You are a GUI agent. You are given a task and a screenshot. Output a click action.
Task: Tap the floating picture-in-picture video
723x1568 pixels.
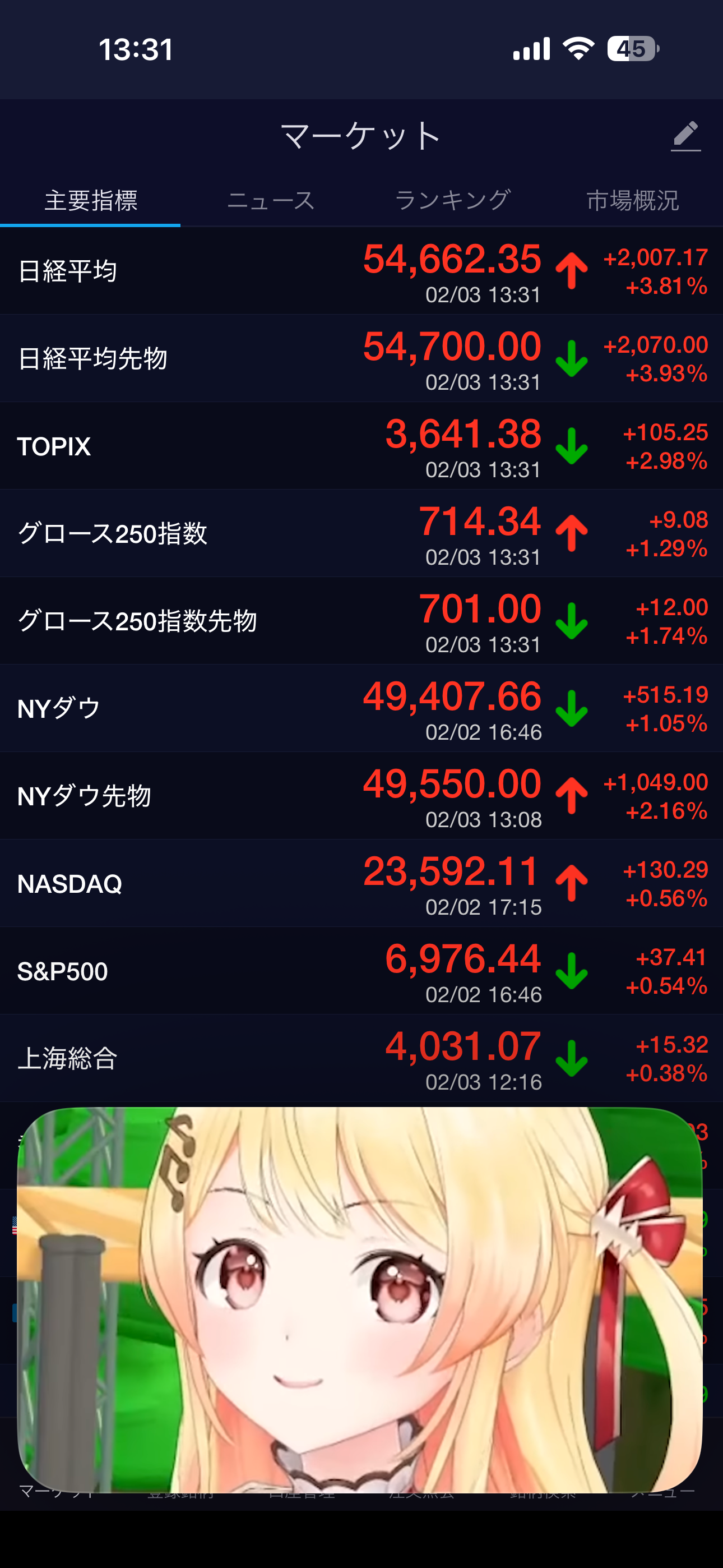click(x=360, y=1299)
